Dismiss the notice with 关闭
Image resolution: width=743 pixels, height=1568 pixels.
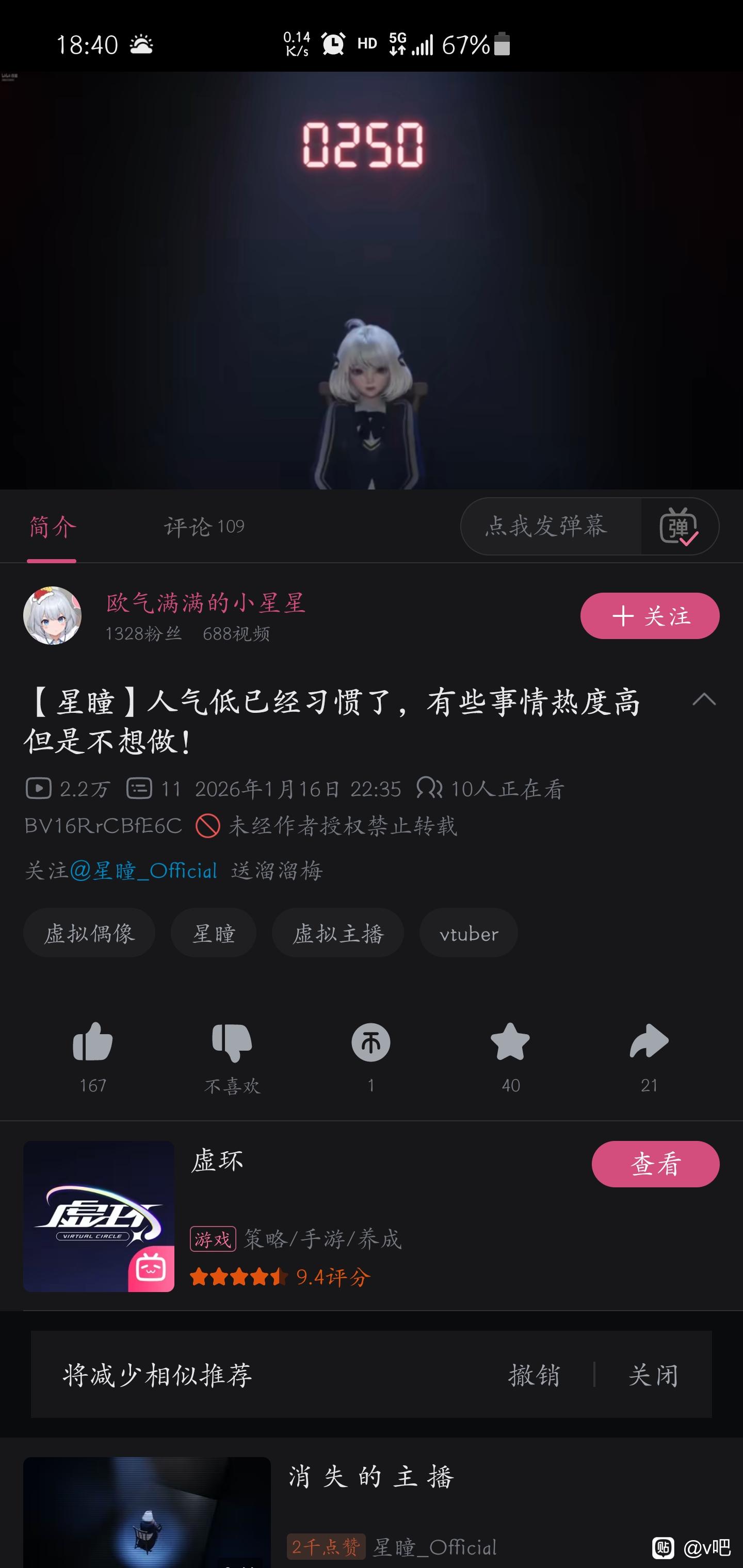coord(653,1375)
